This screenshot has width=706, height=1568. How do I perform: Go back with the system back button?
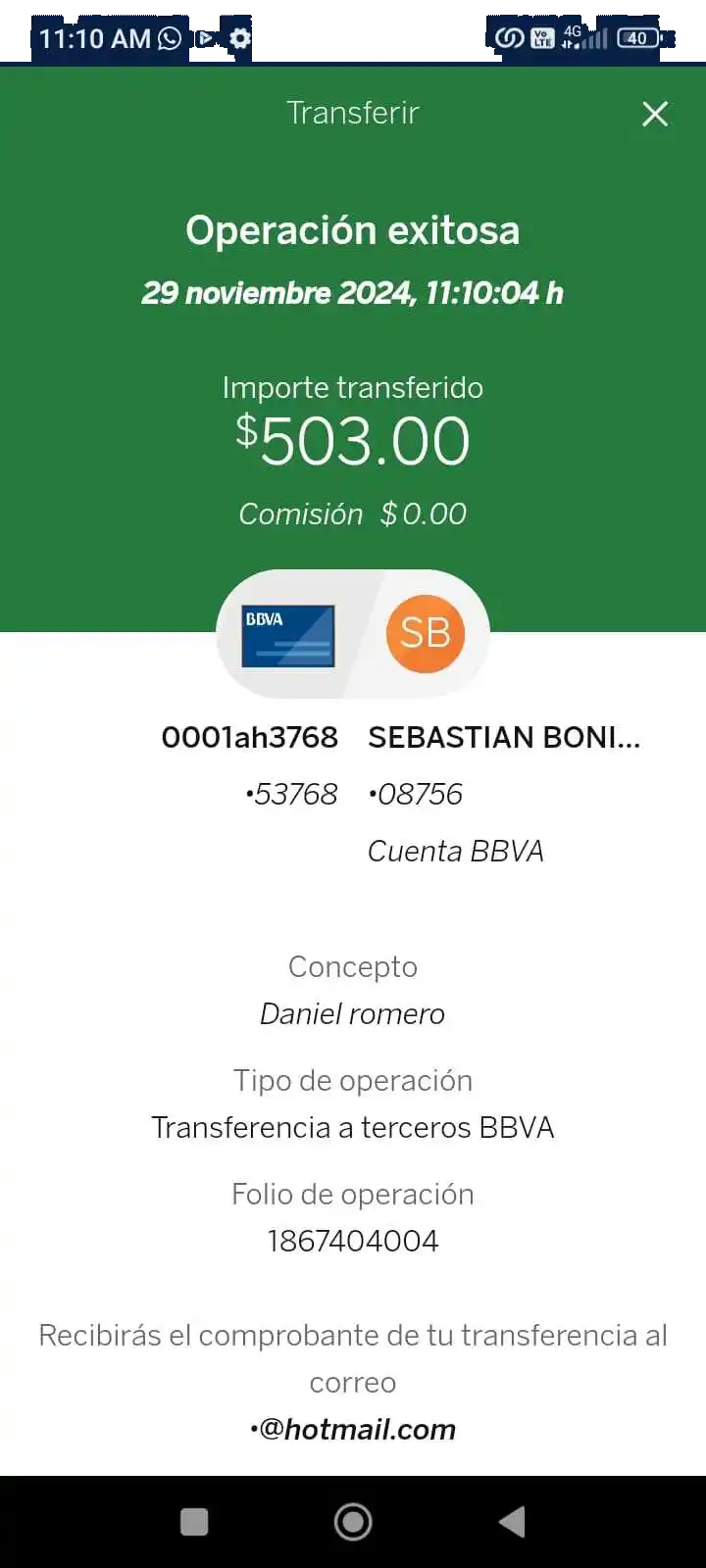(x=512, y=1522)
